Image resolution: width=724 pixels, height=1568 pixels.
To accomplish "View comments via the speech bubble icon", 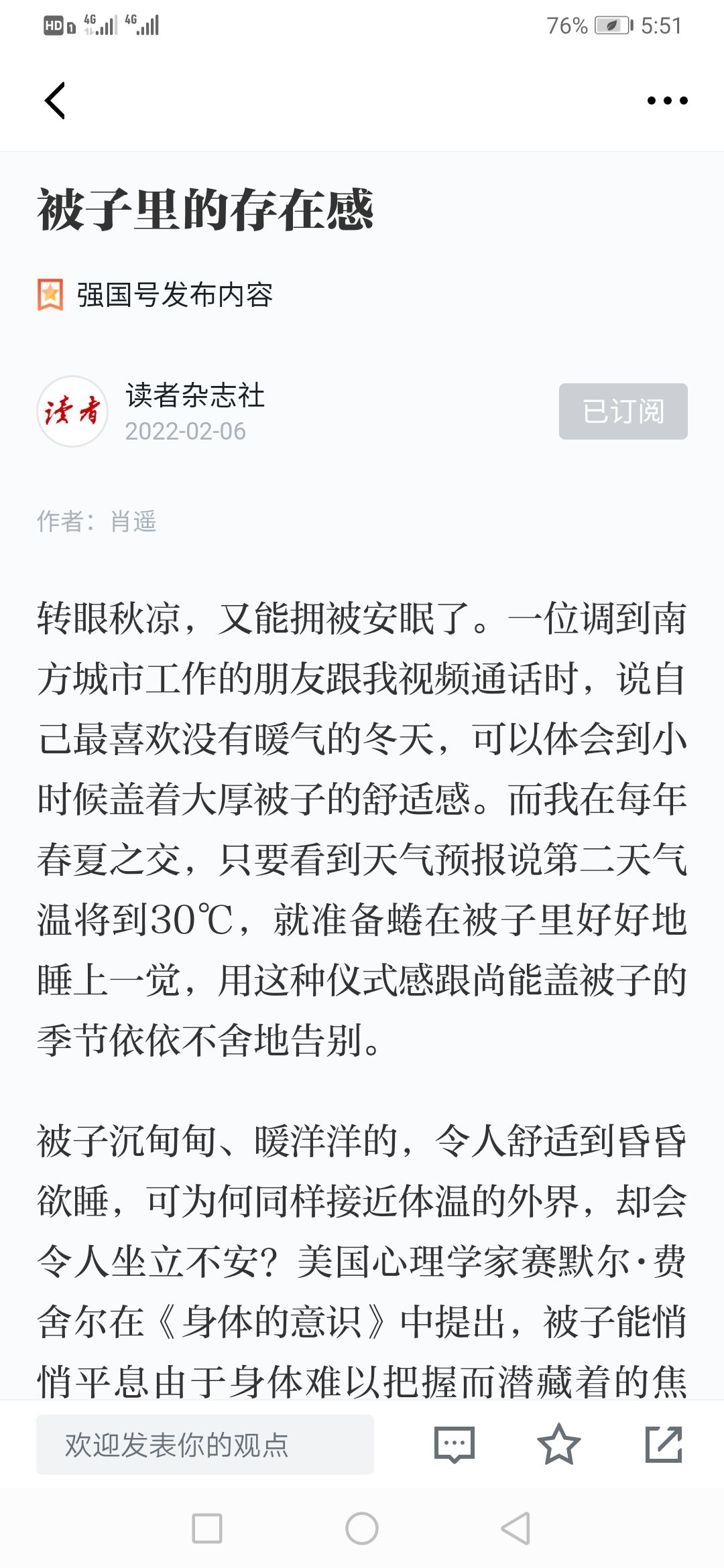I will 455,1445.
